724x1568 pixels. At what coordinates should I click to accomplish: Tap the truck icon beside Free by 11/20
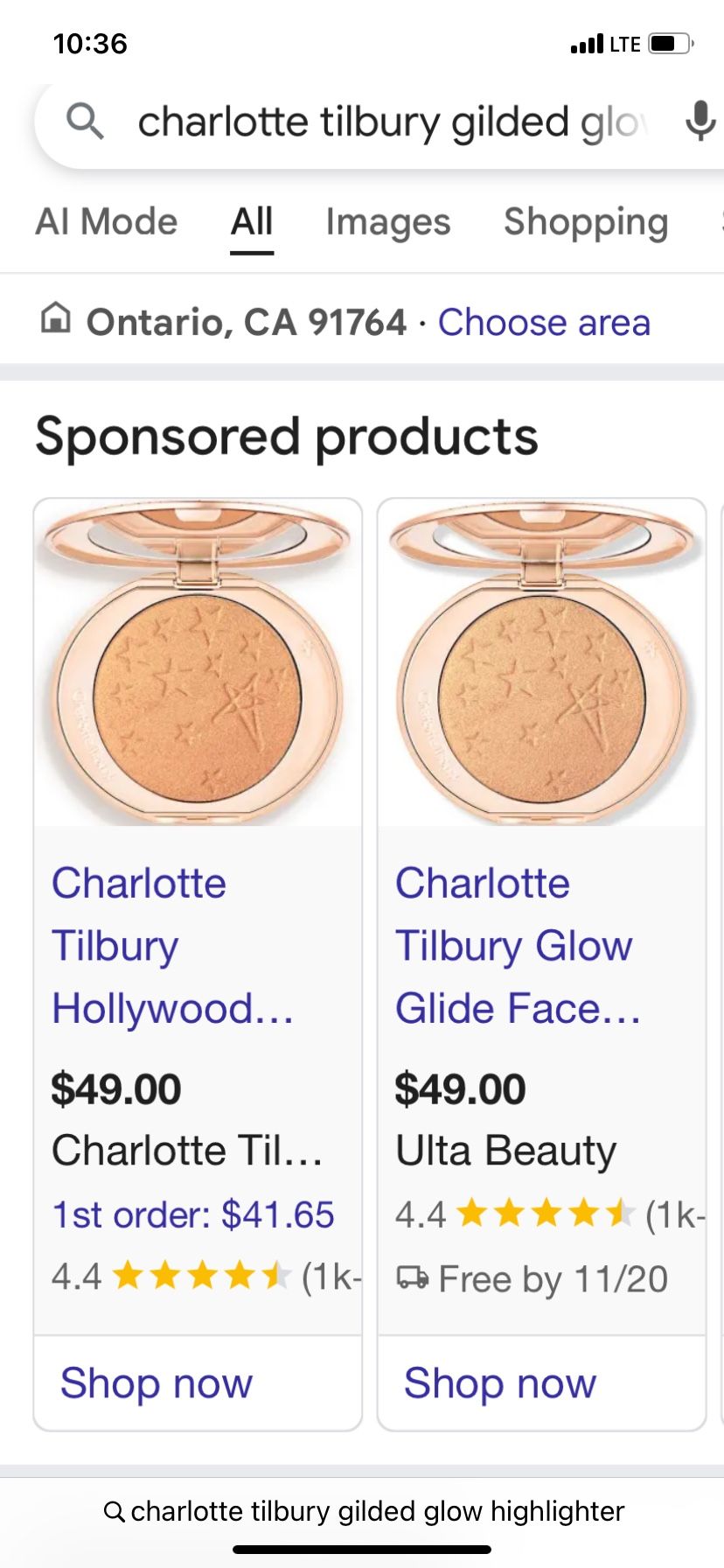point(414,1278)
